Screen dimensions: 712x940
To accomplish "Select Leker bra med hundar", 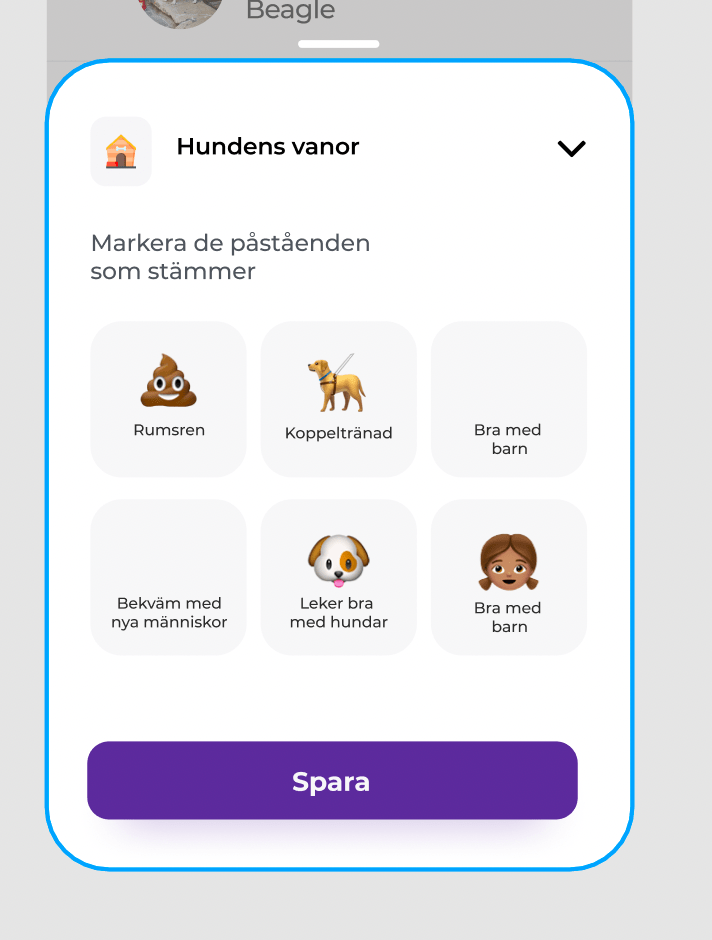I will [x=338, y=577].
